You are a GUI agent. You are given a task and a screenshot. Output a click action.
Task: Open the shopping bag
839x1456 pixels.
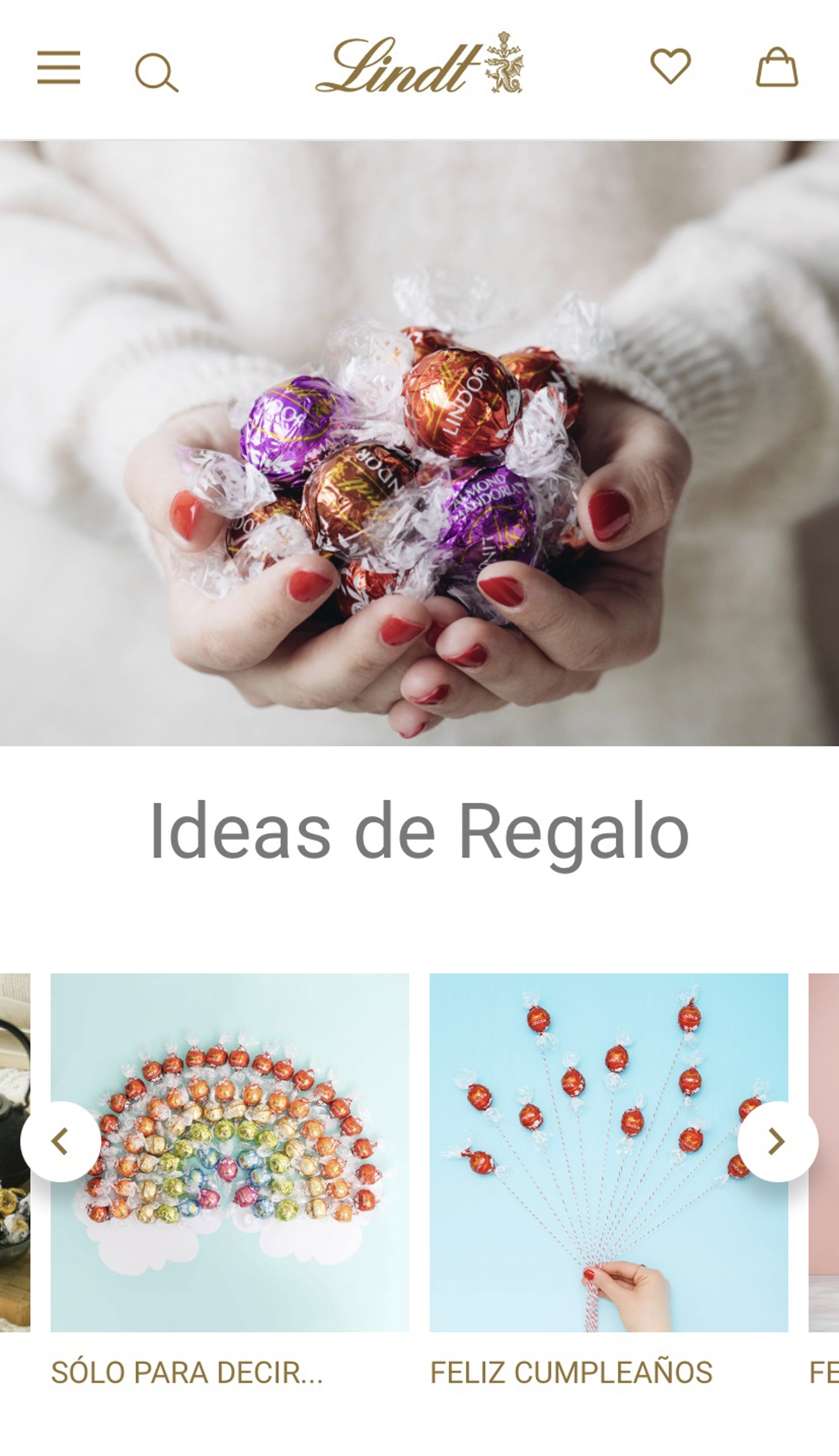(x=777, y=67)
